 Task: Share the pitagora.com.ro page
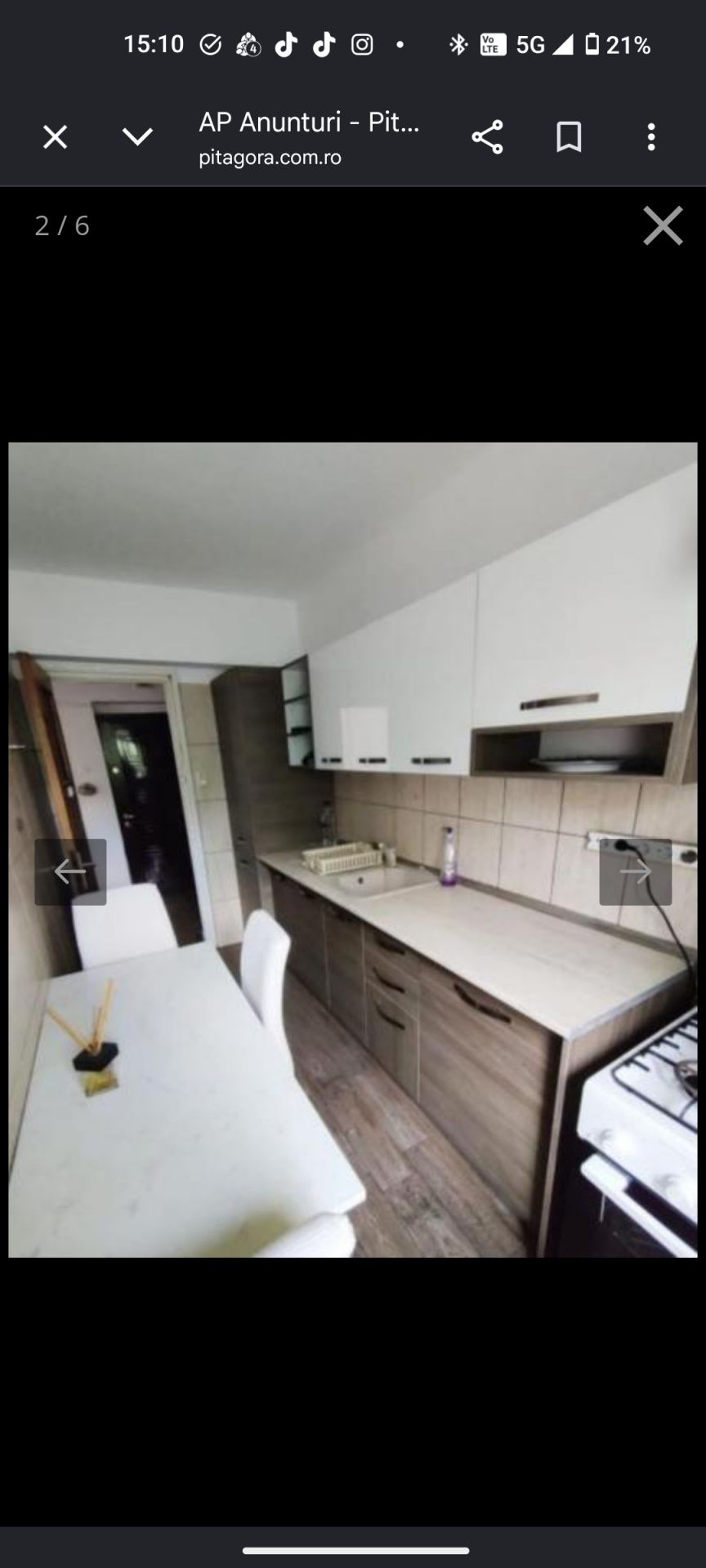point(487,137)
